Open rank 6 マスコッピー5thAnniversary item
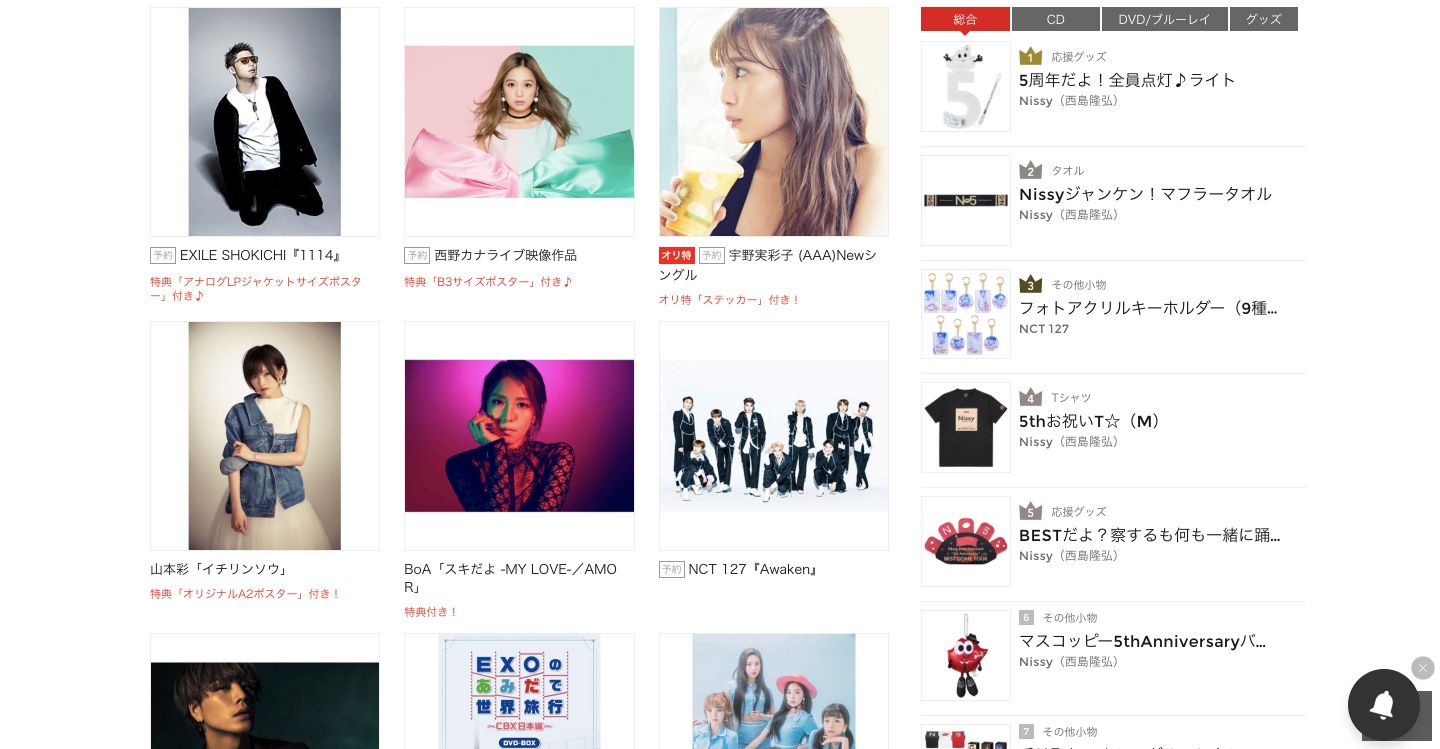 pyautogui.click(x=1142, y=641)
